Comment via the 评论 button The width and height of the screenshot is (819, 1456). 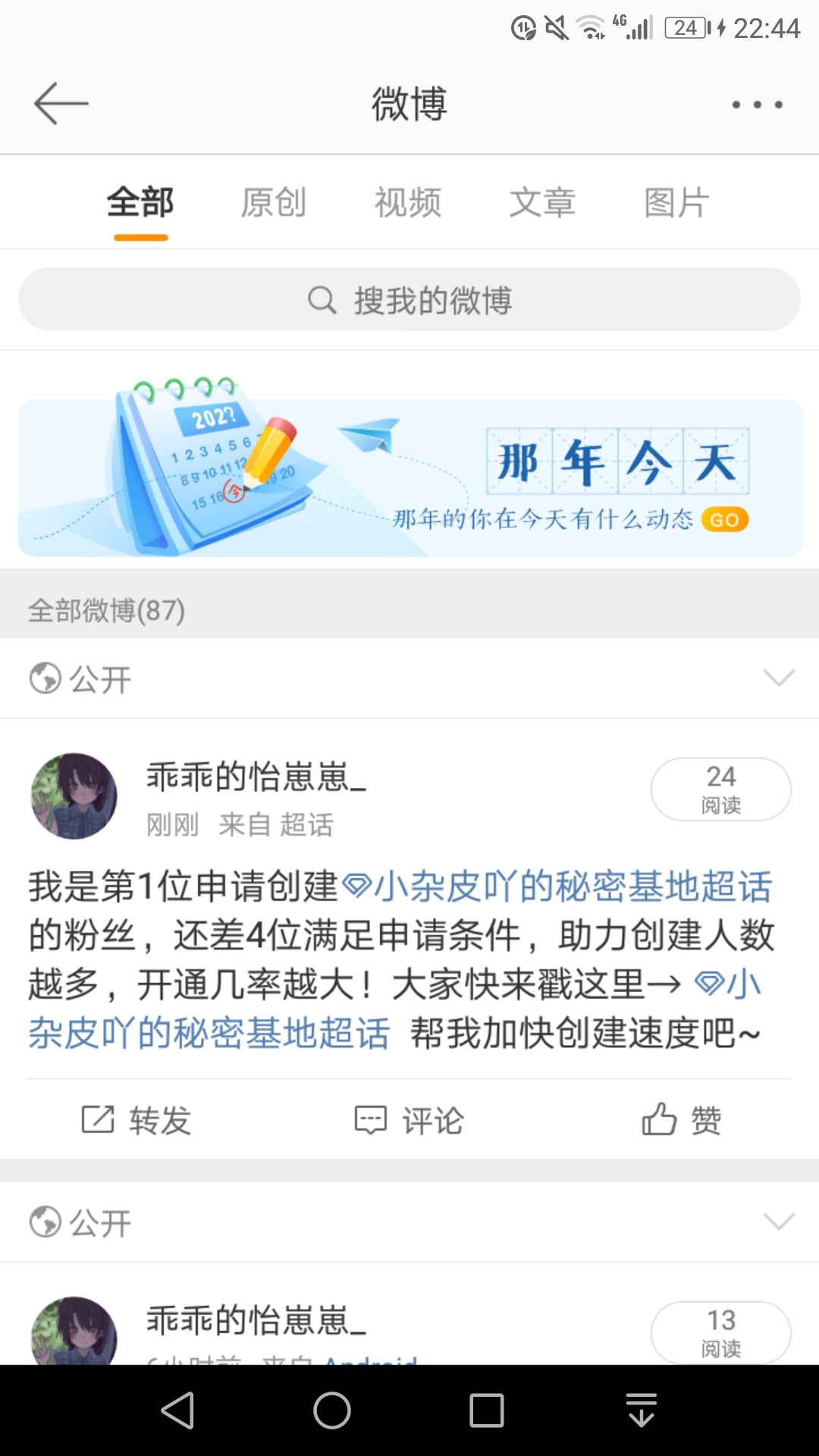[x=409, y=1120]
